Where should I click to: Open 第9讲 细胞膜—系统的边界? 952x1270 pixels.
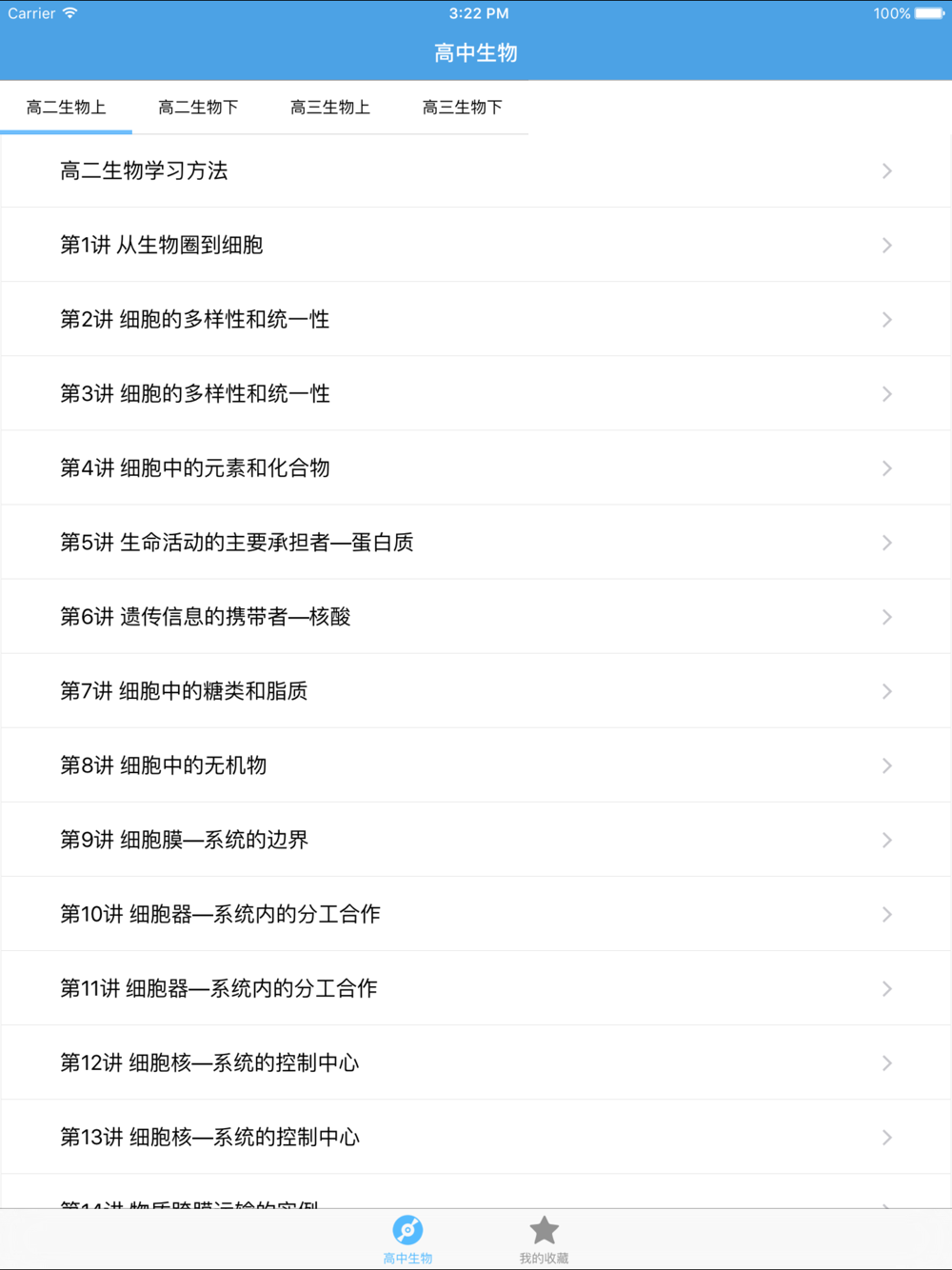[476, 840]
